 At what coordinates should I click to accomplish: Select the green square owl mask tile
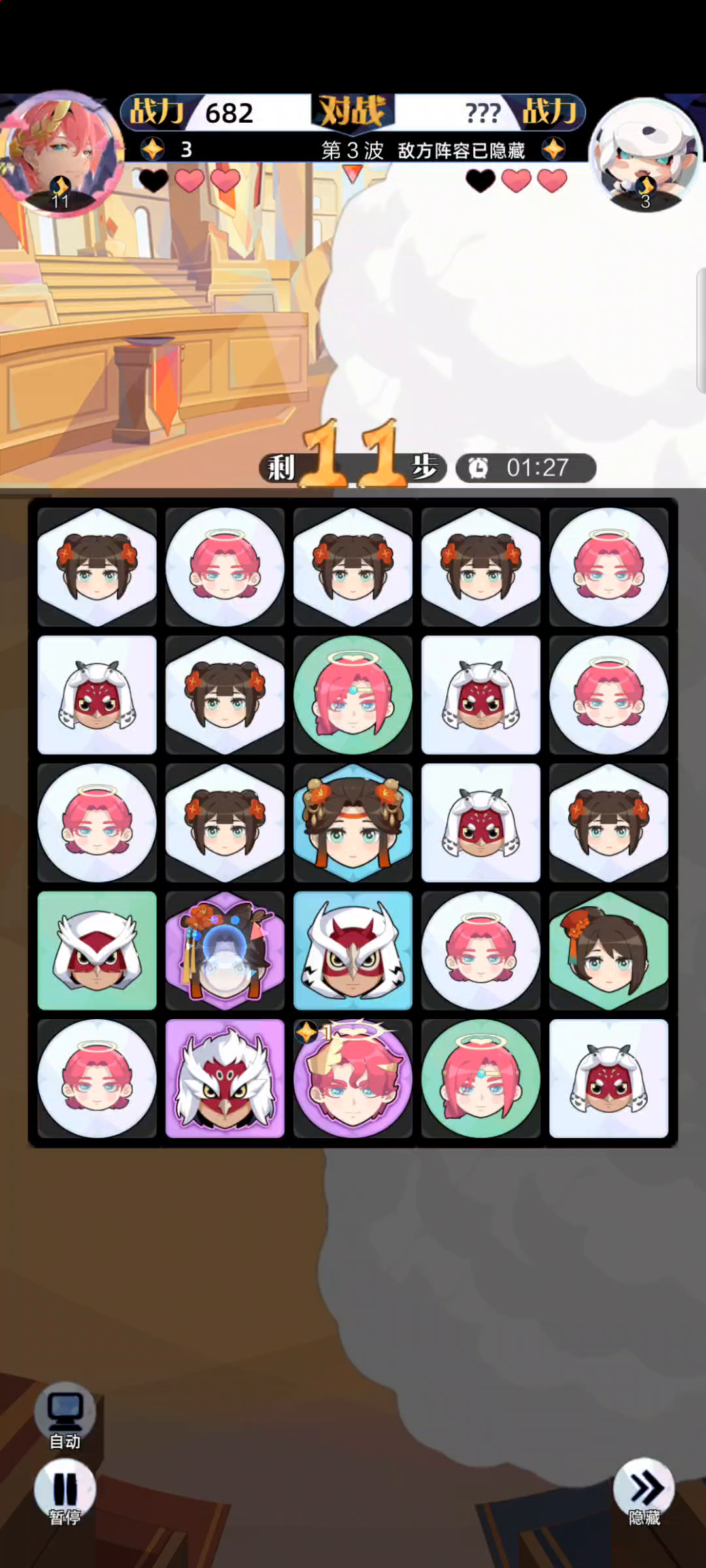97,951
